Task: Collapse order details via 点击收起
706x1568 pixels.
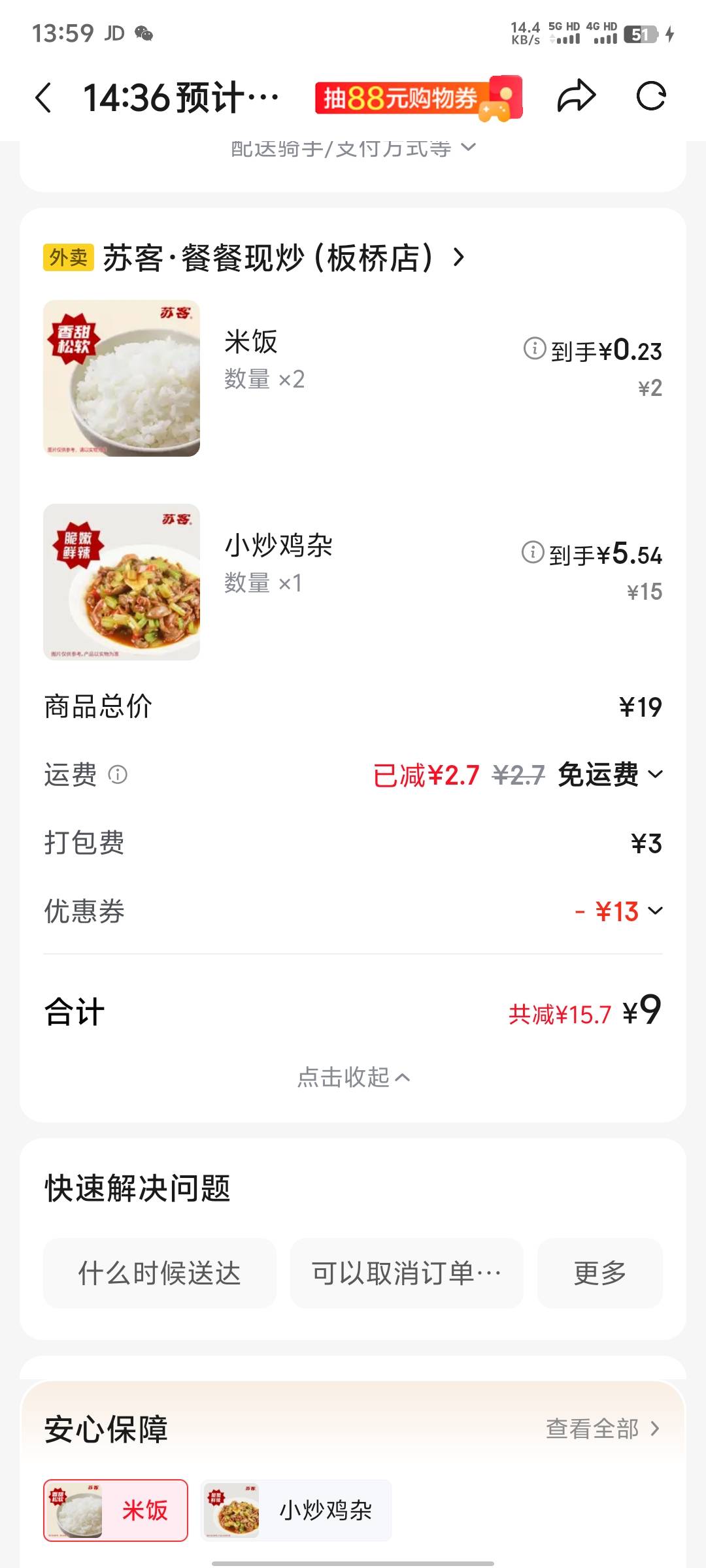Action: click(353, 1077)
